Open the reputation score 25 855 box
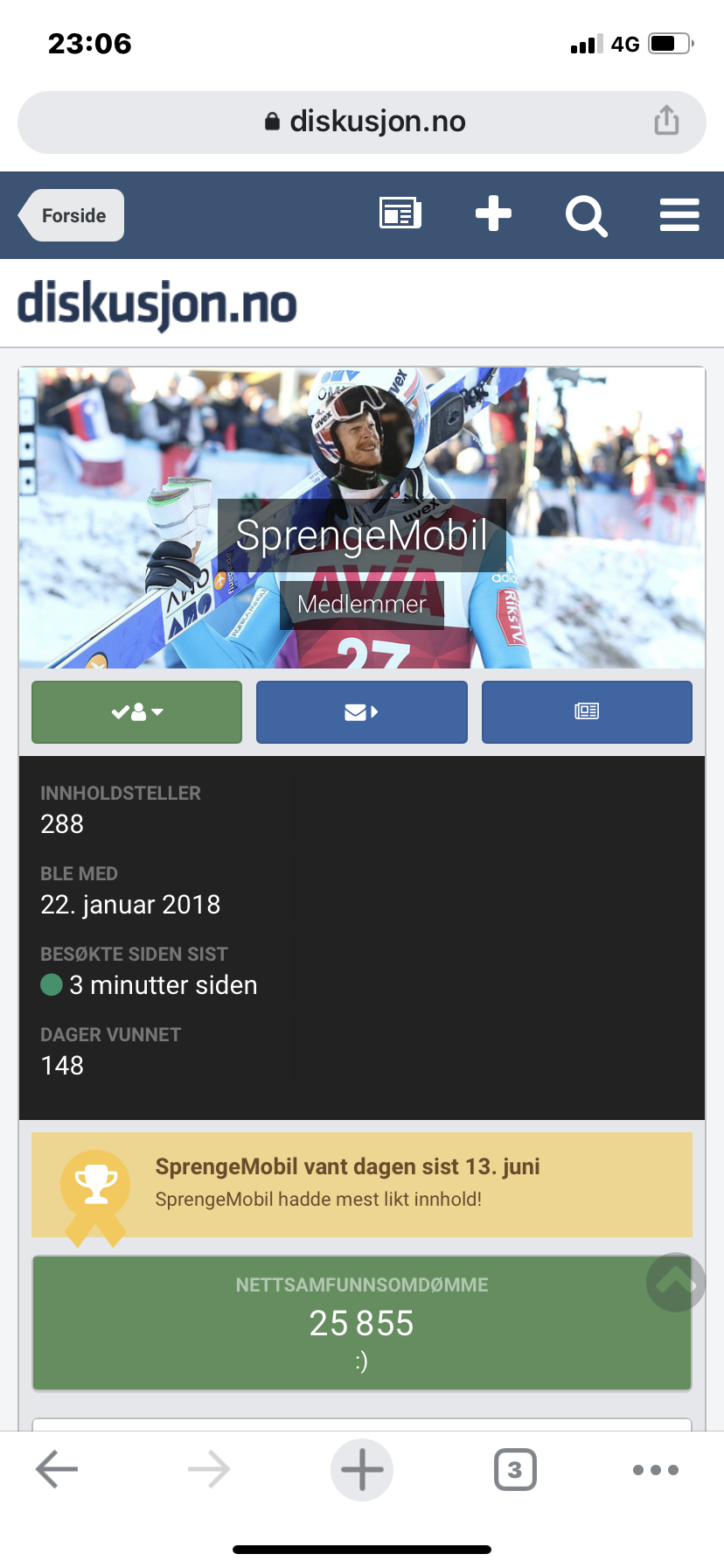The height and width of the screenshot is (1568, 724). [361, 1323]
